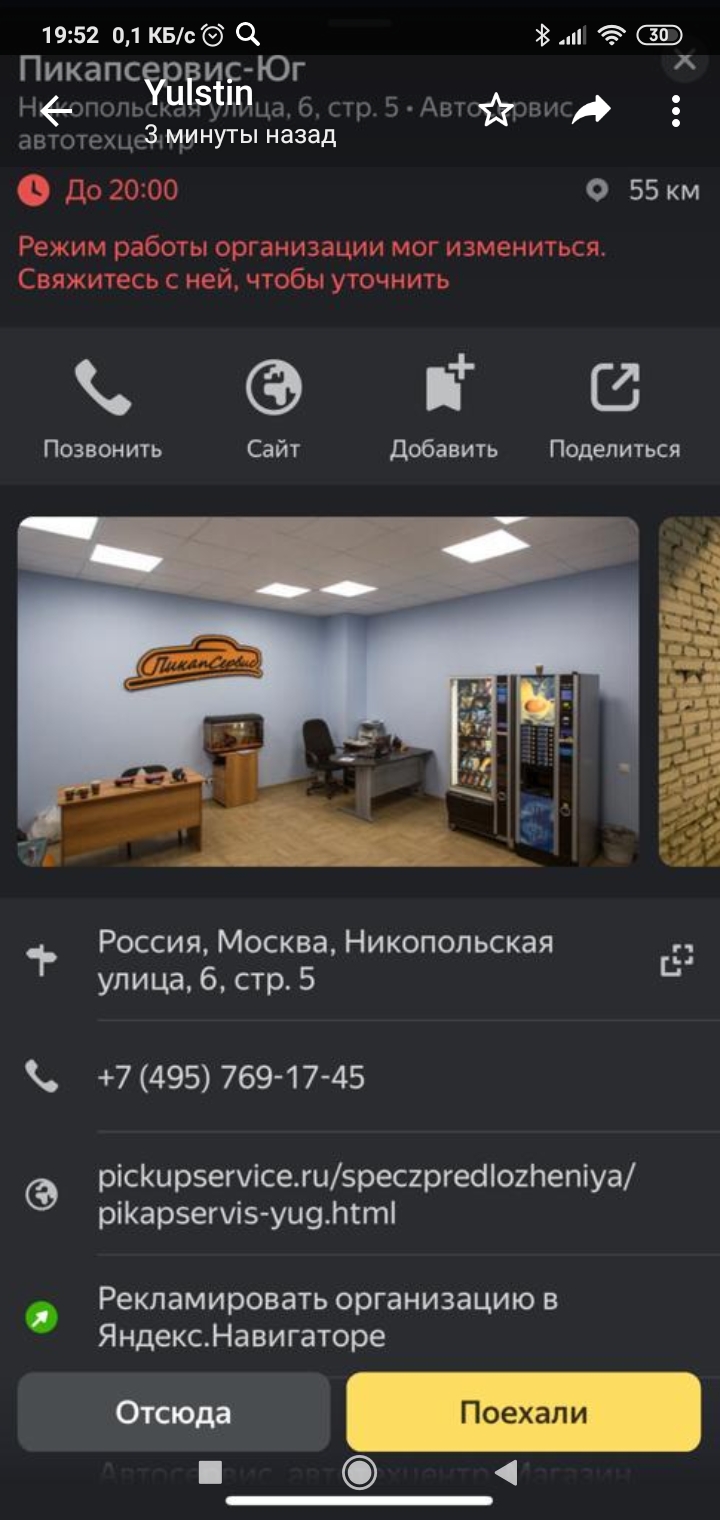Call the organization via Позвонить
The image size is (720, 1520).
click(102, 410)
